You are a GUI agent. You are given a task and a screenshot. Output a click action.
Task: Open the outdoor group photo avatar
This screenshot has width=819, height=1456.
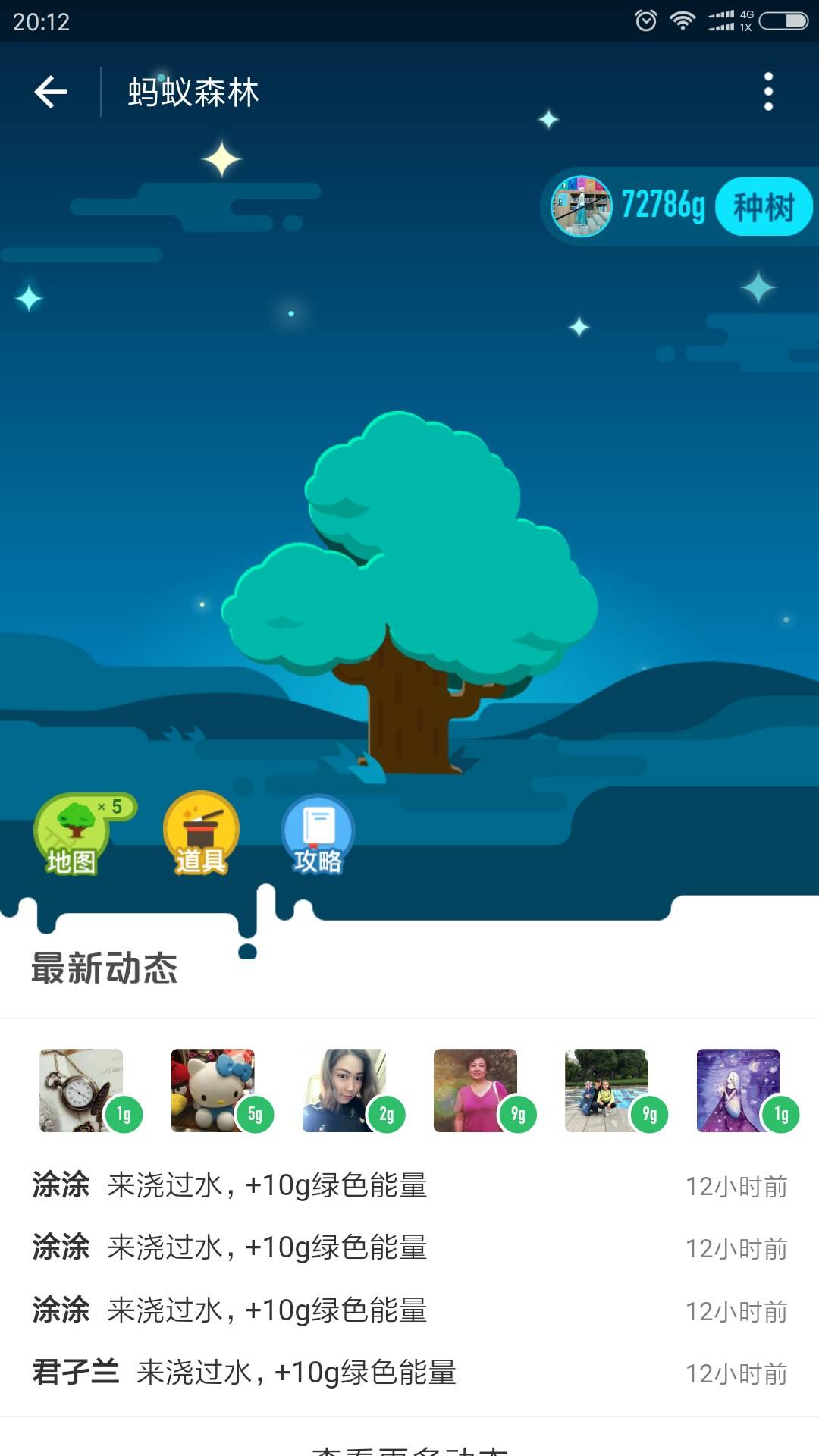coord(607,1090)
